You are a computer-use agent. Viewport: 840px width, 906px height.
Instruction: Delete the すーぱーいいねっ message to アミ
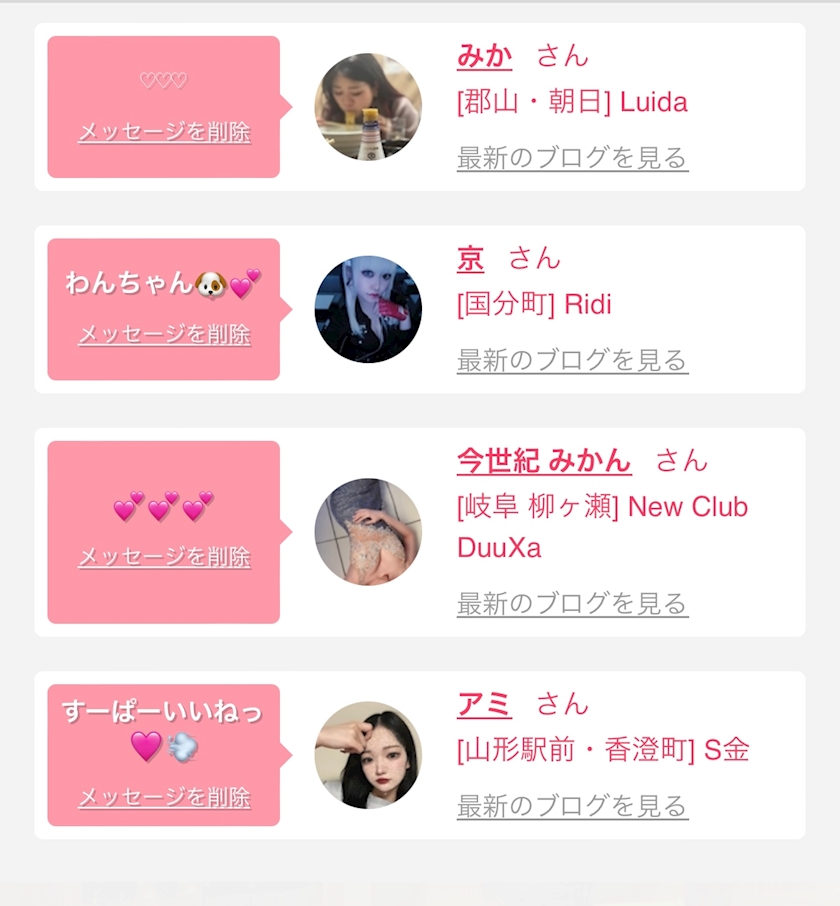(x=164, y=797)
